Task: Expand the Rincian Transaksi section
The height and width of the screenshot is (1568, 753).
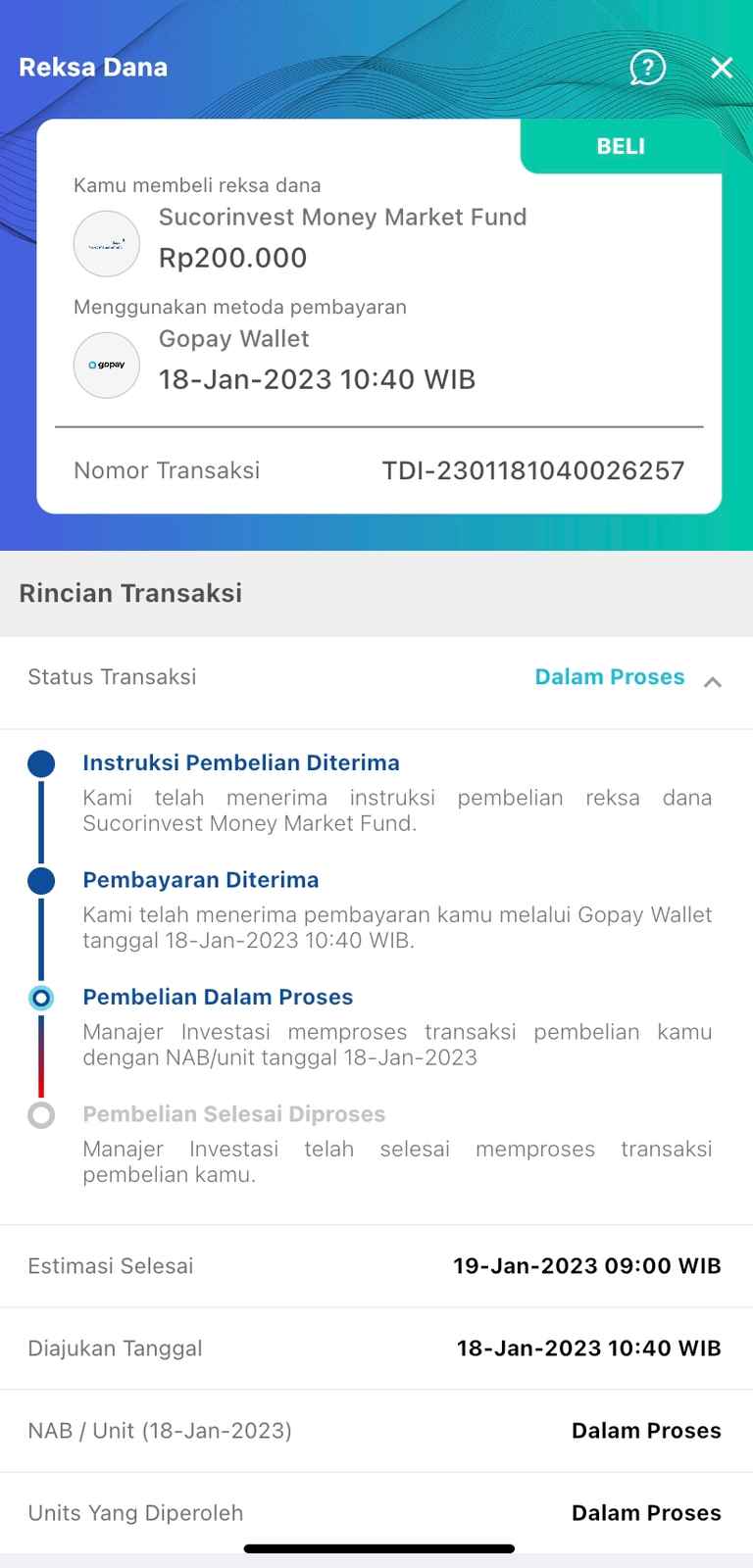Action: coord(130,593)
